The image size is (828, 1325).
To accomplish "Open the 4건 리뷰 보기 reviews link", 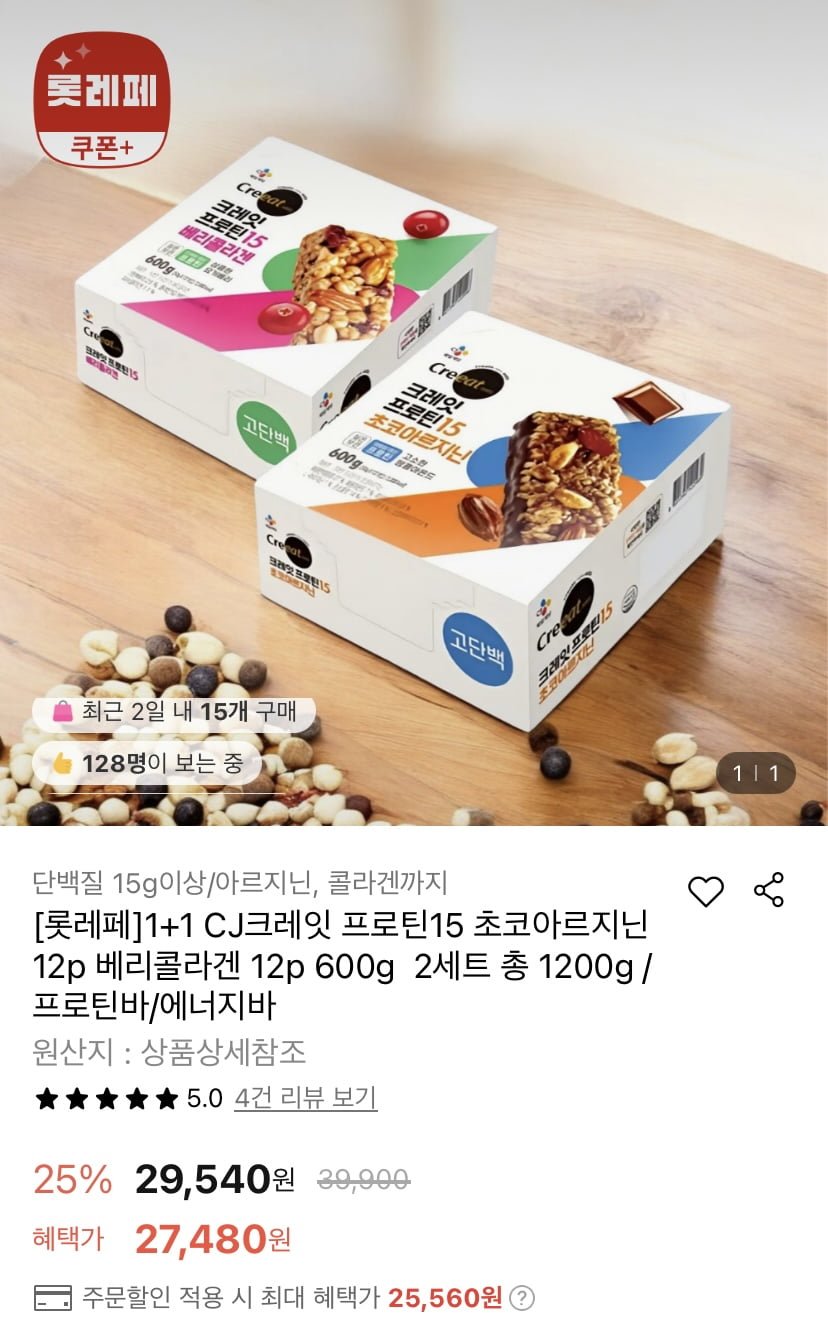I will (305, 1099).
